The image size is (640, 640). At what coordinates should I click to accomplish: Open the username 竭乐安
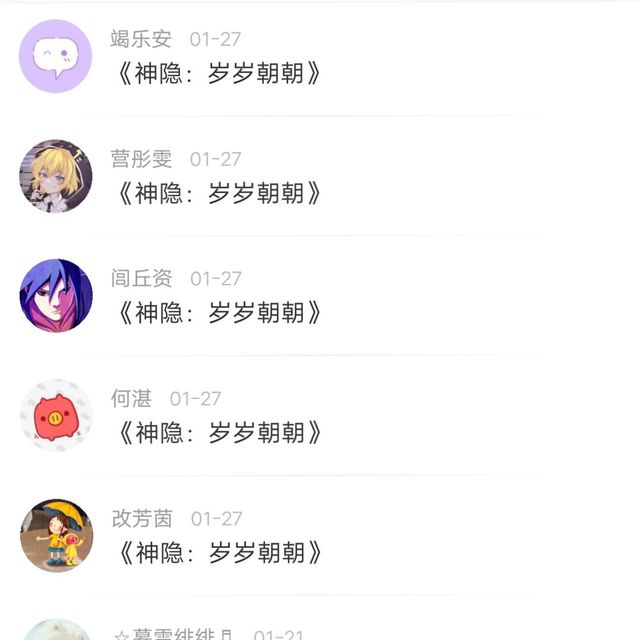141,39
